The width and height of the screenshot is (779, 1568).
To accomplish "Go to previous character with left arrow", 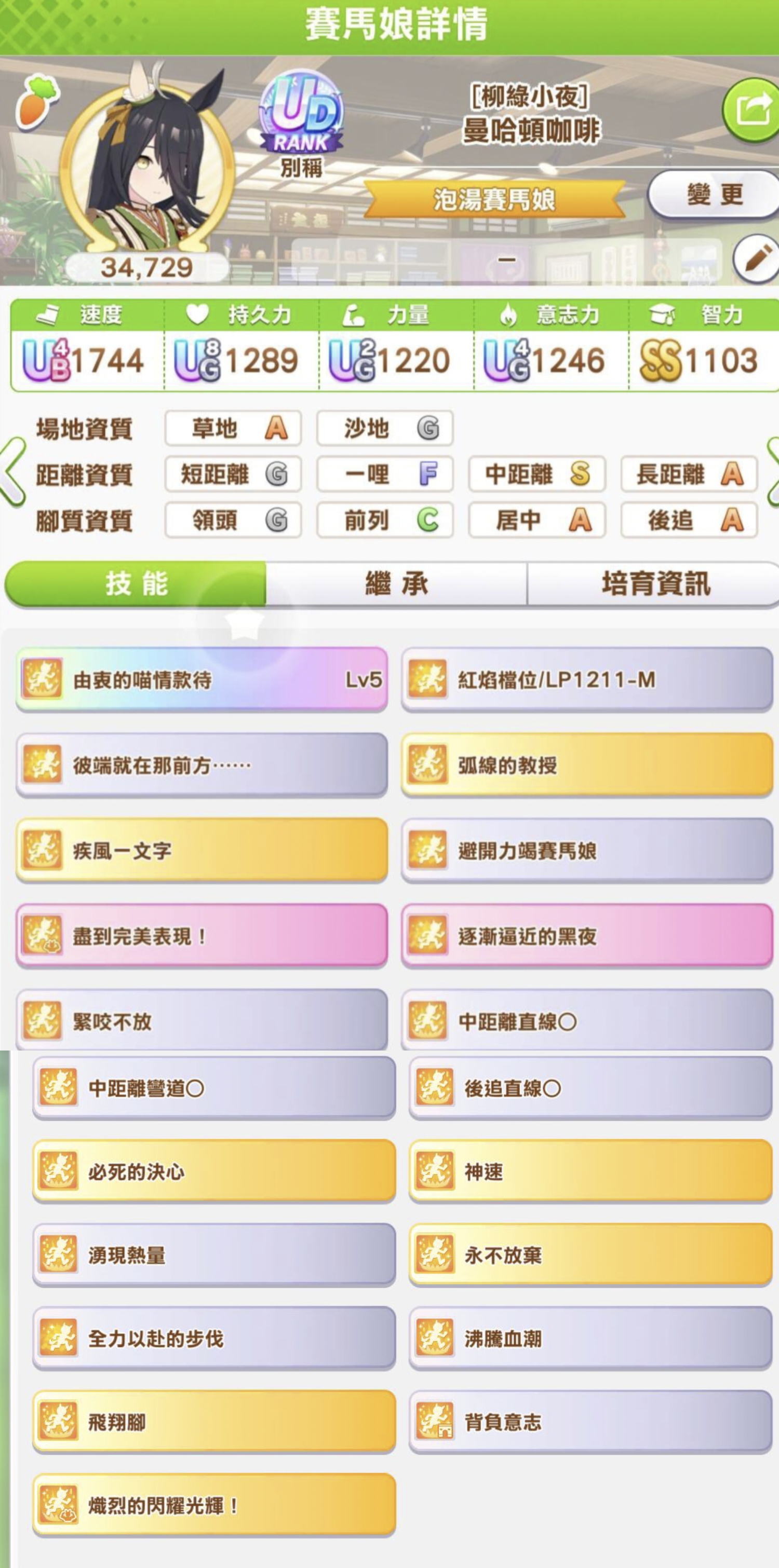I will point(14,472).
